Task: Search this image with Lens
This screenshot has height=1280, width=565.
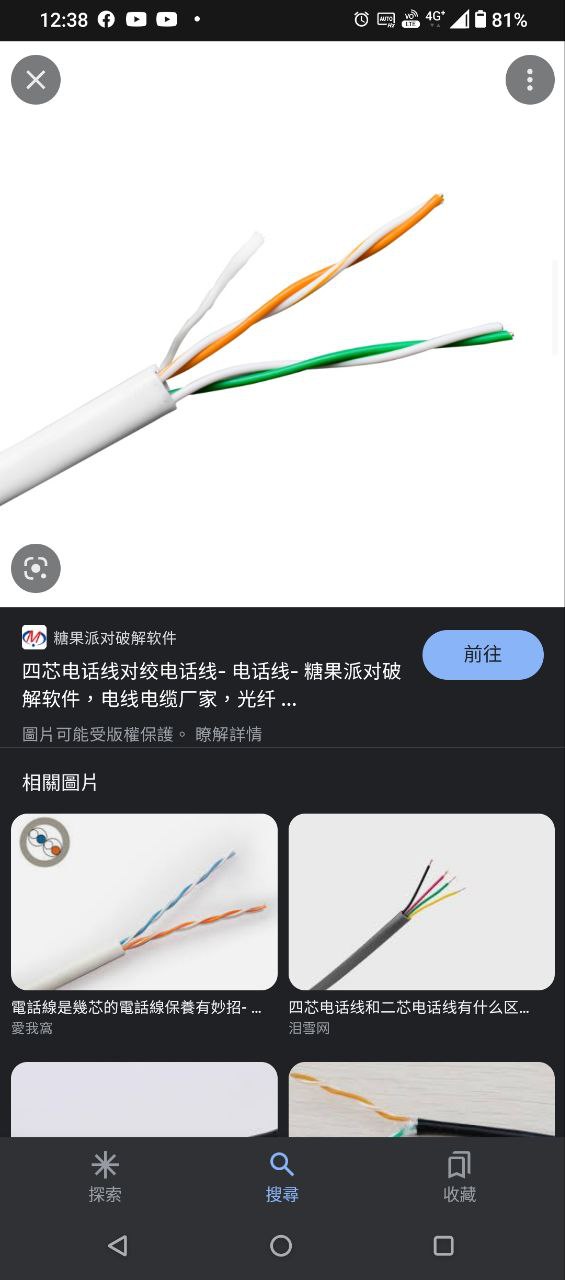Action: tap(36, 569)
